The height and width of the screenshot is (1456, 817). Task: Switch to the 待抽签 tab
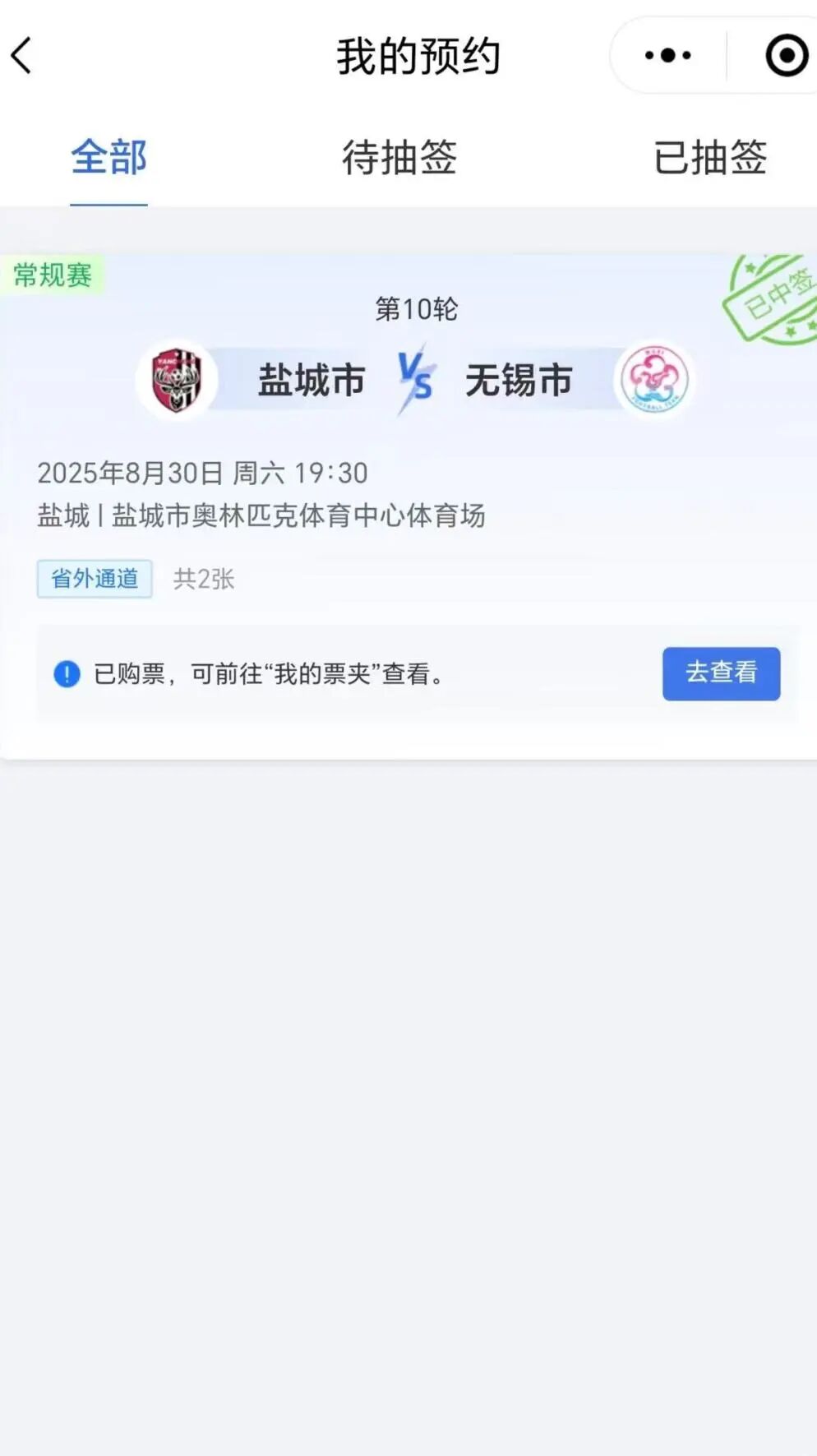point(399,157)
